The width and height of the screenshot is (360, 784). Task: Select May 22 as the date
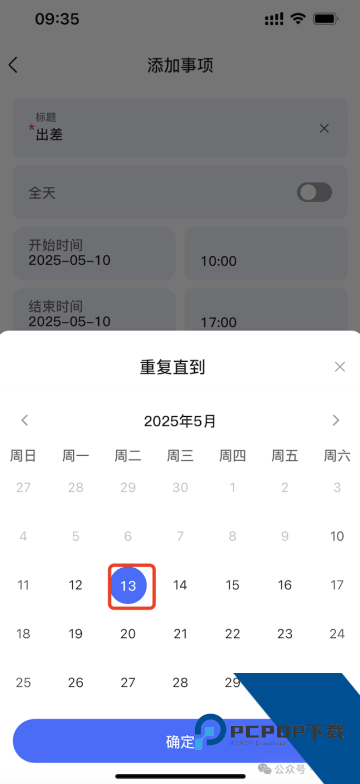tap(232, 634)
